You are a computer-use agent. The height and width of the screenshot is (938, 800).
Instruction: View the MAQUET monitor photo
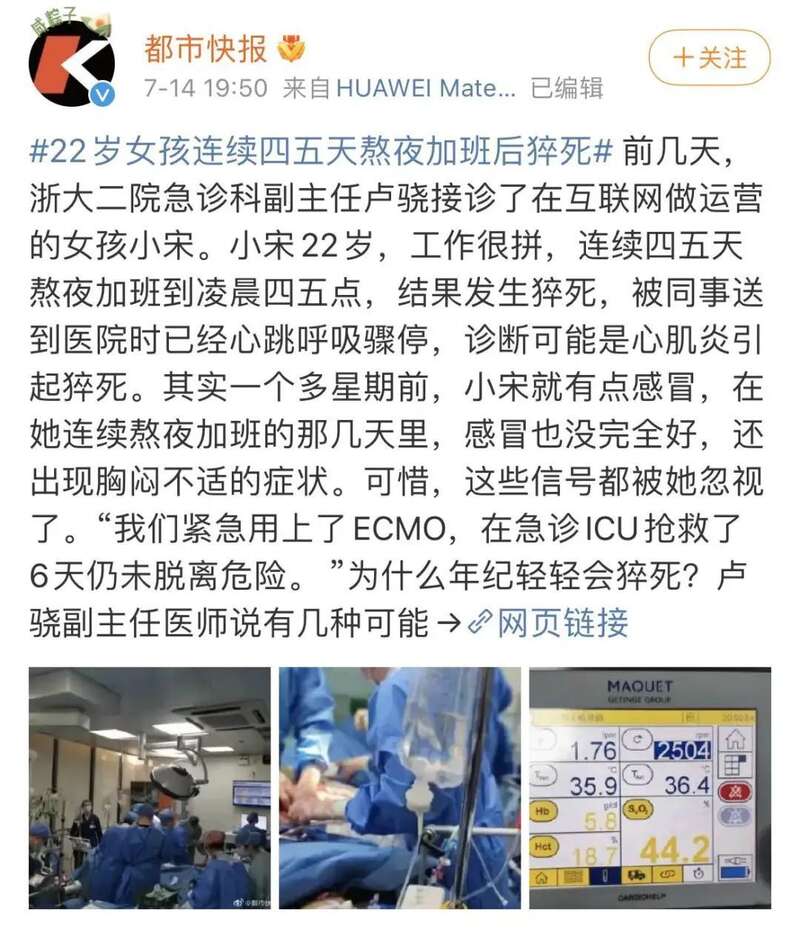click(x=649, y=788)
